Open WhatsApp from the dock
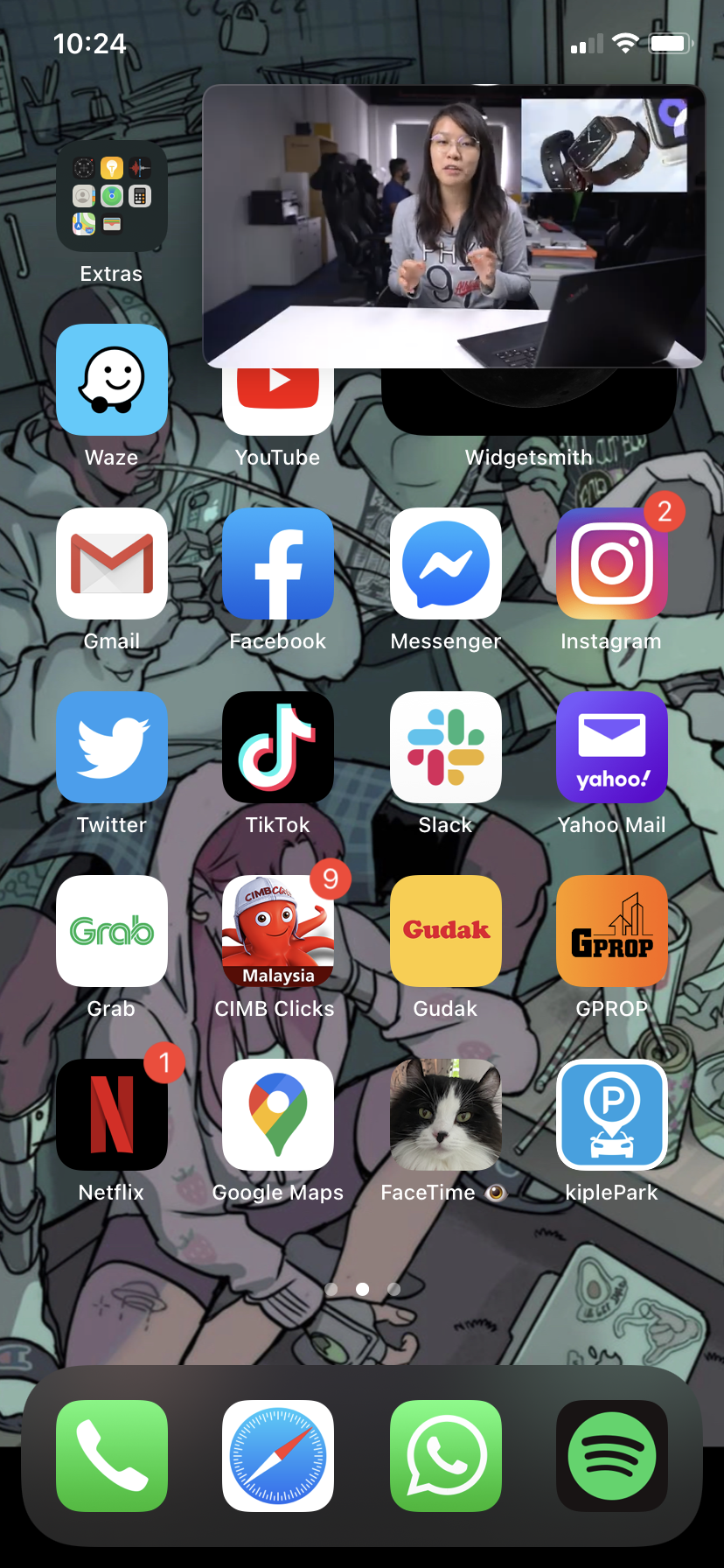The image size is (724, 1568). tap(445, 1456)
